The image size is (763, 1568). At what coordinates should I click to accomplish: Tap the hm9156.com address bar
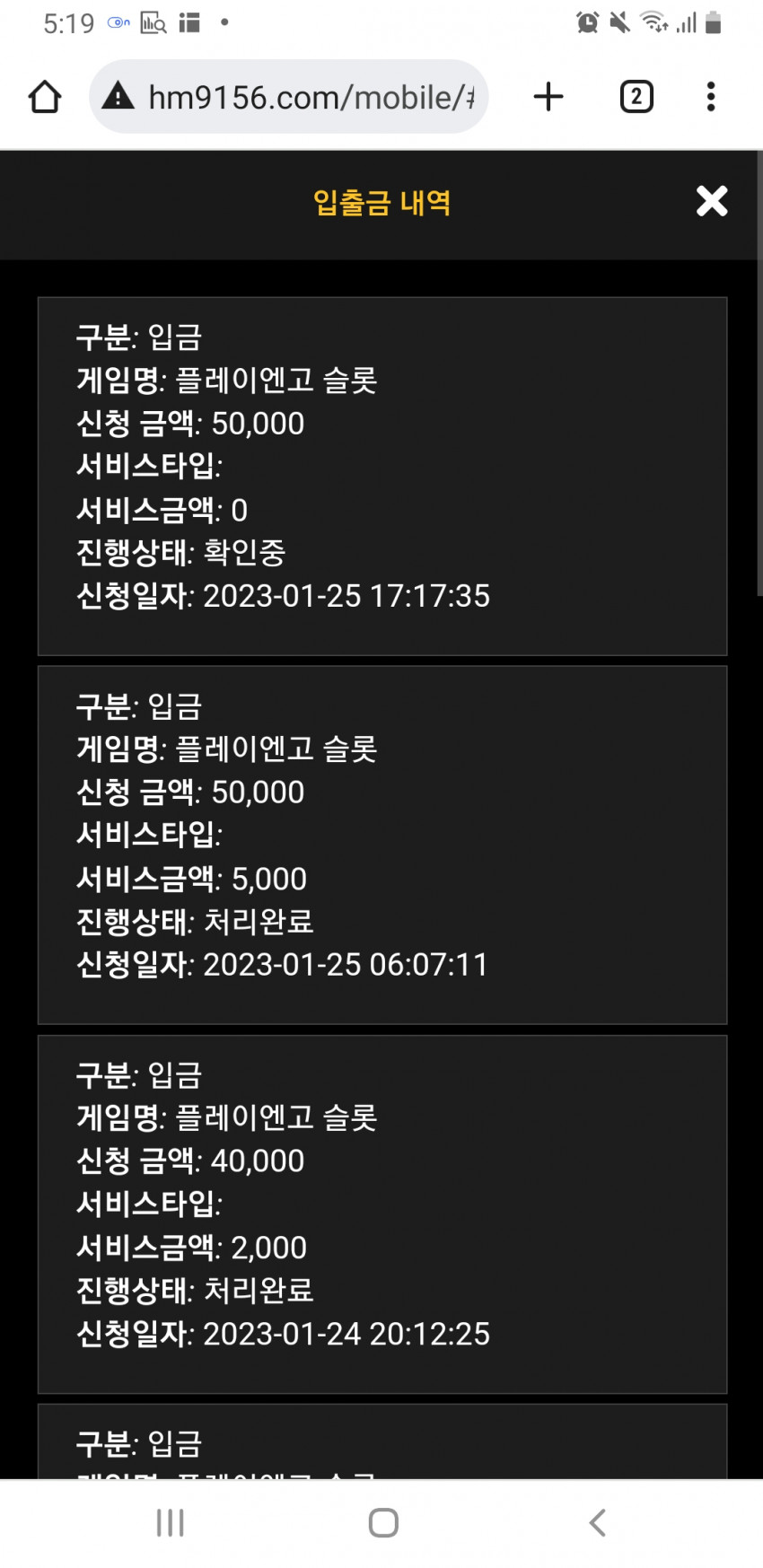[x=289, y=97]
